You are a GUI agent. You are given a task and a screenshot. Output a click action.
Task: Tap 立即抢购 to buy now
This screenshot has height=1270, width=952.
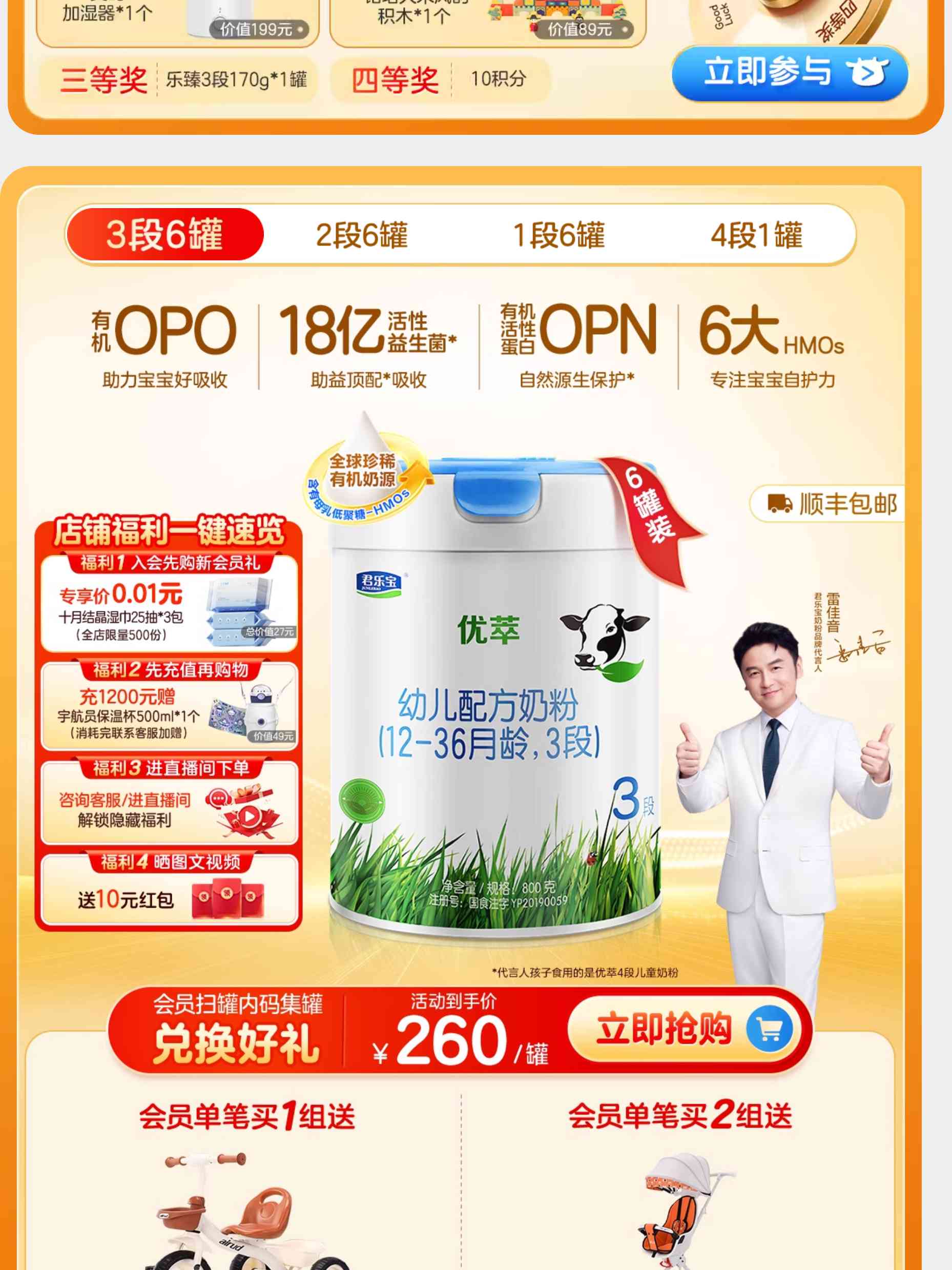[685, 1029]
